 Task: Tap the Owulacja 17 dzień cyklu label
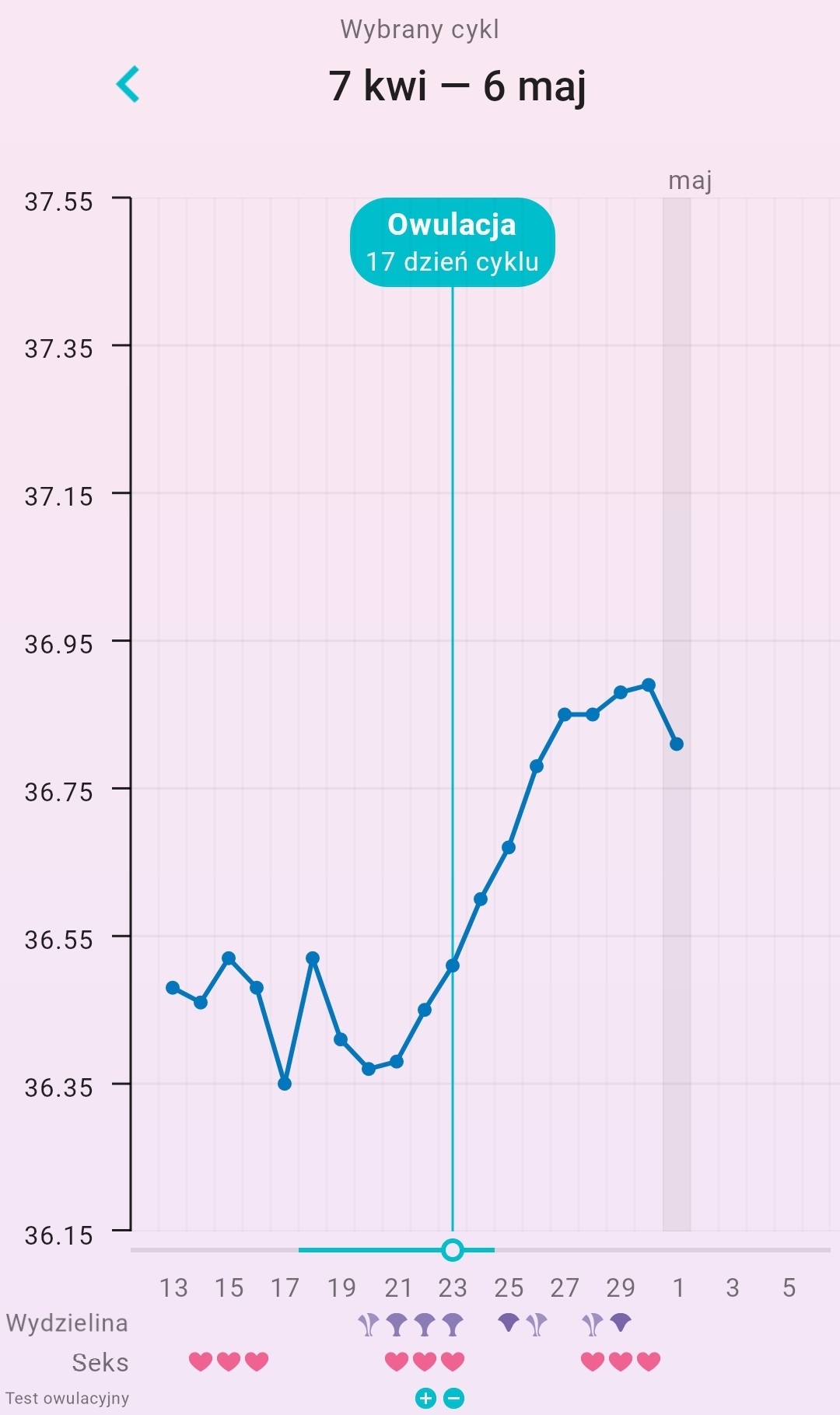point(453,243)
